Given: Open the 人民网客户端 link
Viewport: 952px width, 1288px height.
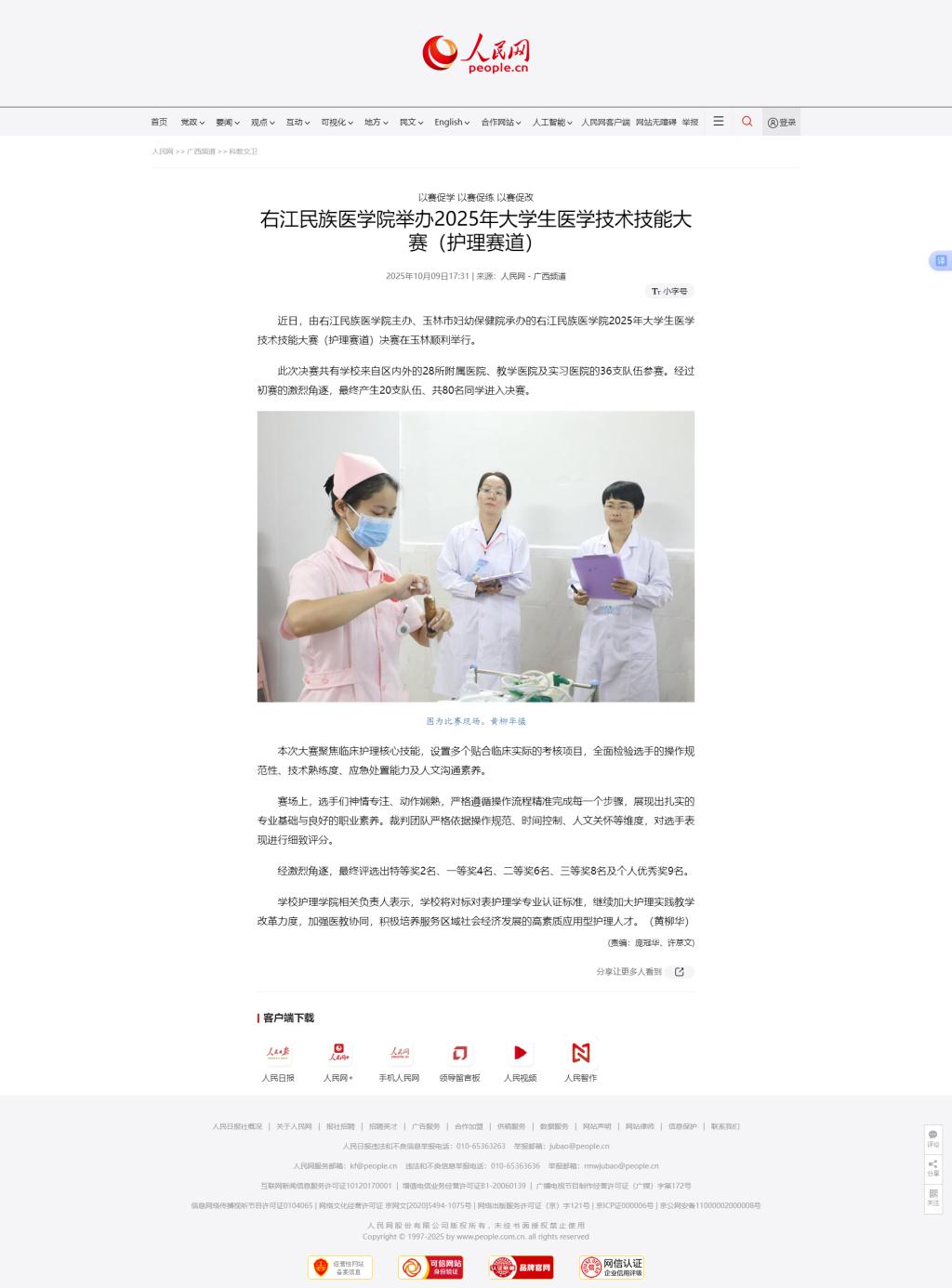Looking at the screenshot, I should 605,123.
